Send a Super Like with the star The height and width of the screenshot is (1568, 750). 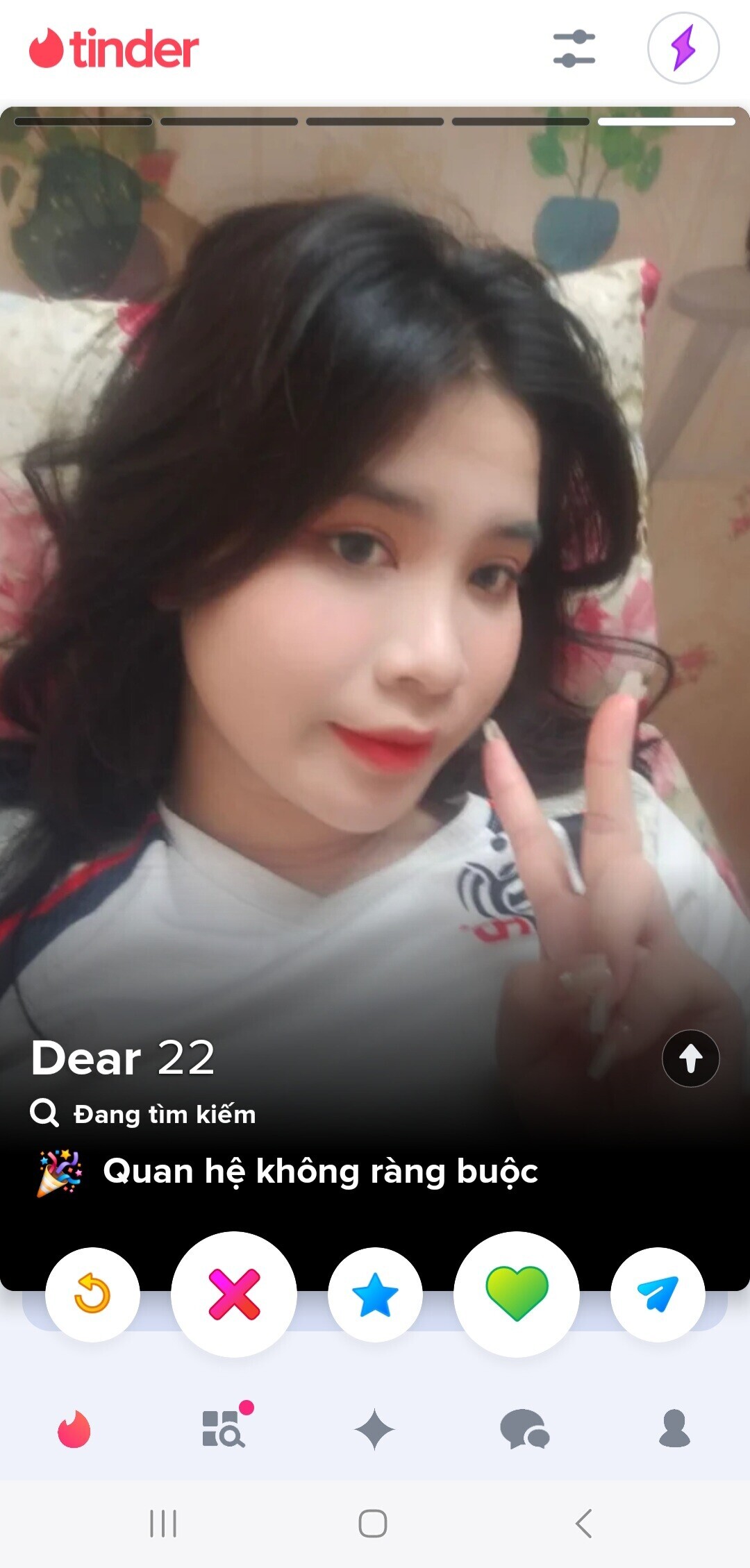pyautogui.click(x=375, y=1295)
